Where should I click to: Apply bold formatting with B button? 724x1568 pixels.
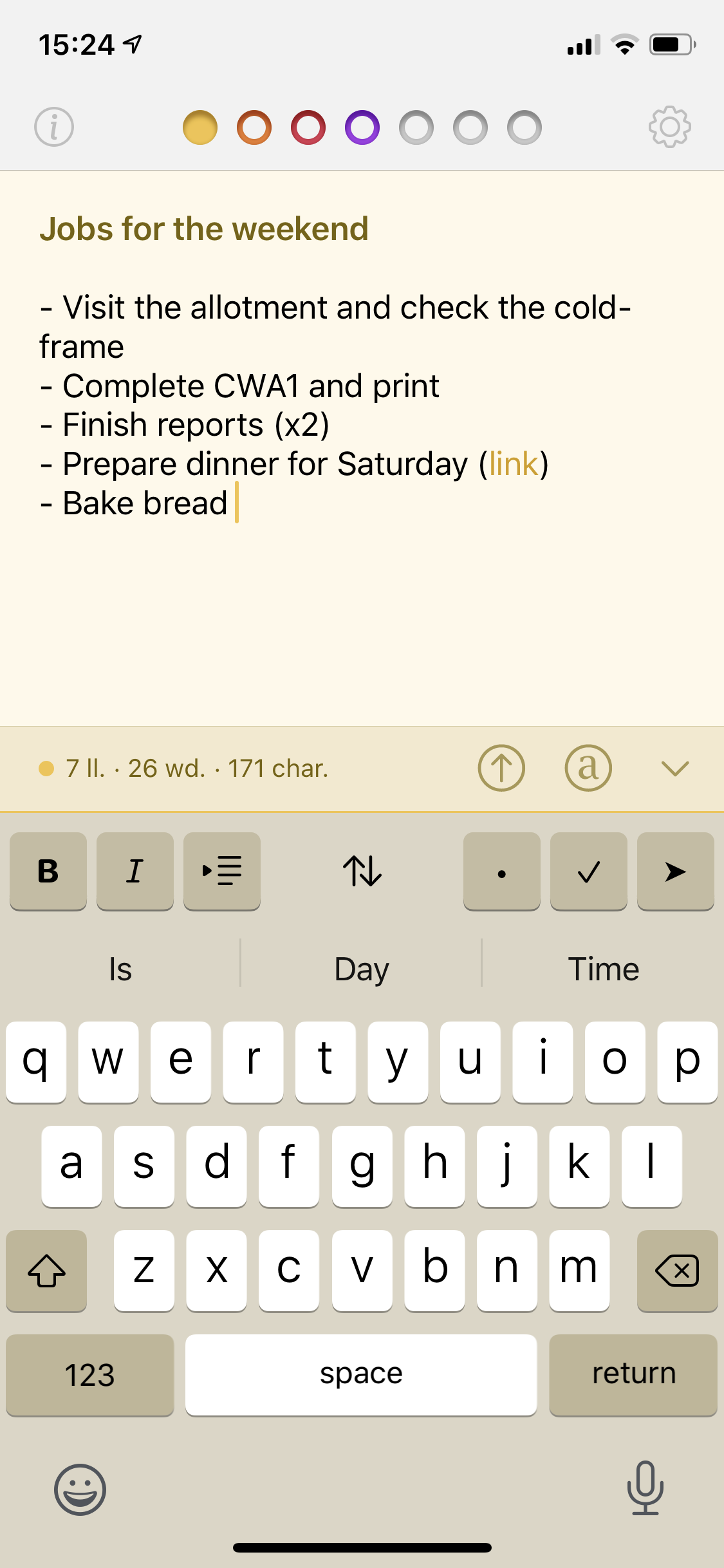click(x=48, y=871)
